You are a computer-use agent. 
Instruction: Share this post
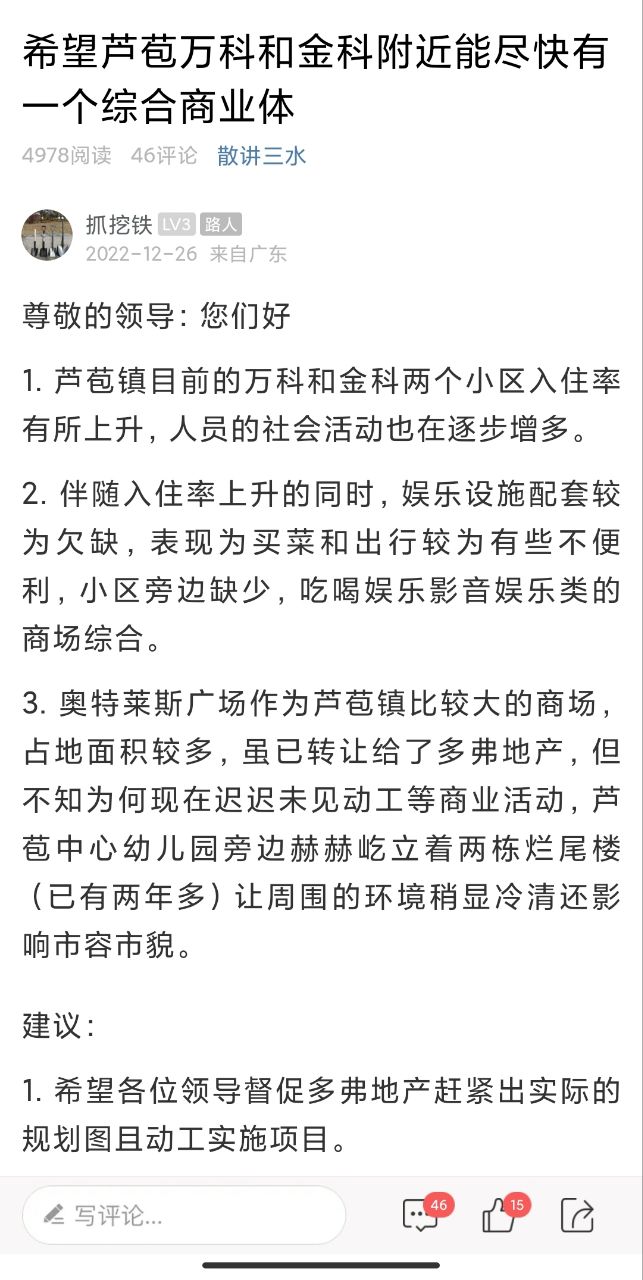tap(577, 1215)
